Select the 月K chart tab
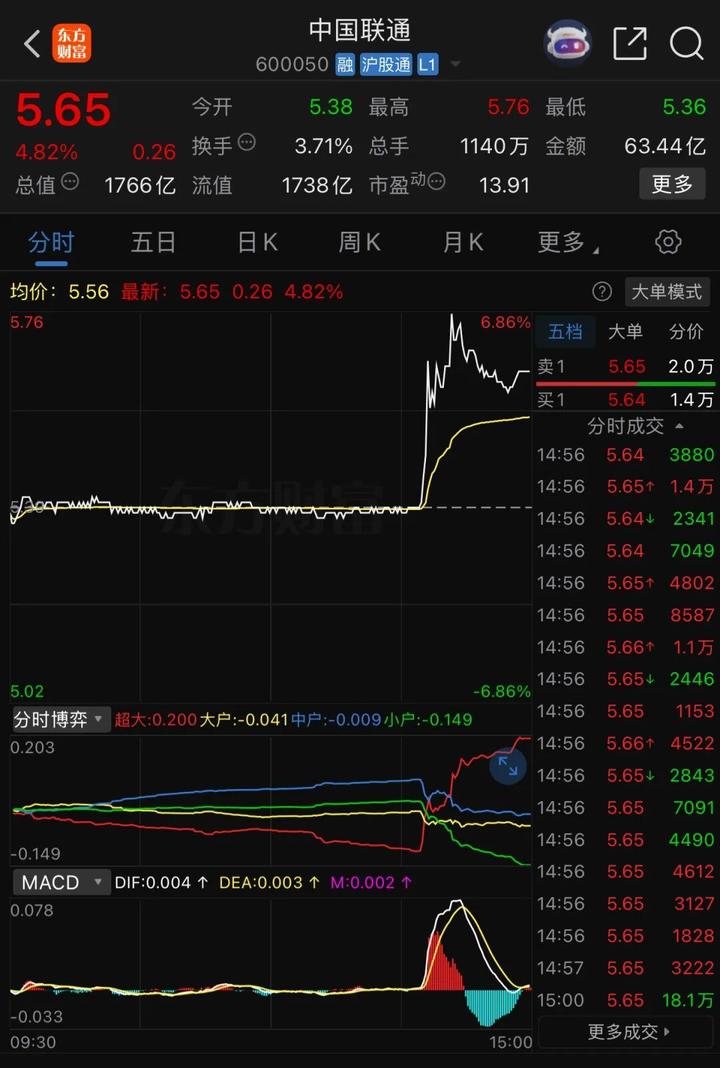 (463, 242)
